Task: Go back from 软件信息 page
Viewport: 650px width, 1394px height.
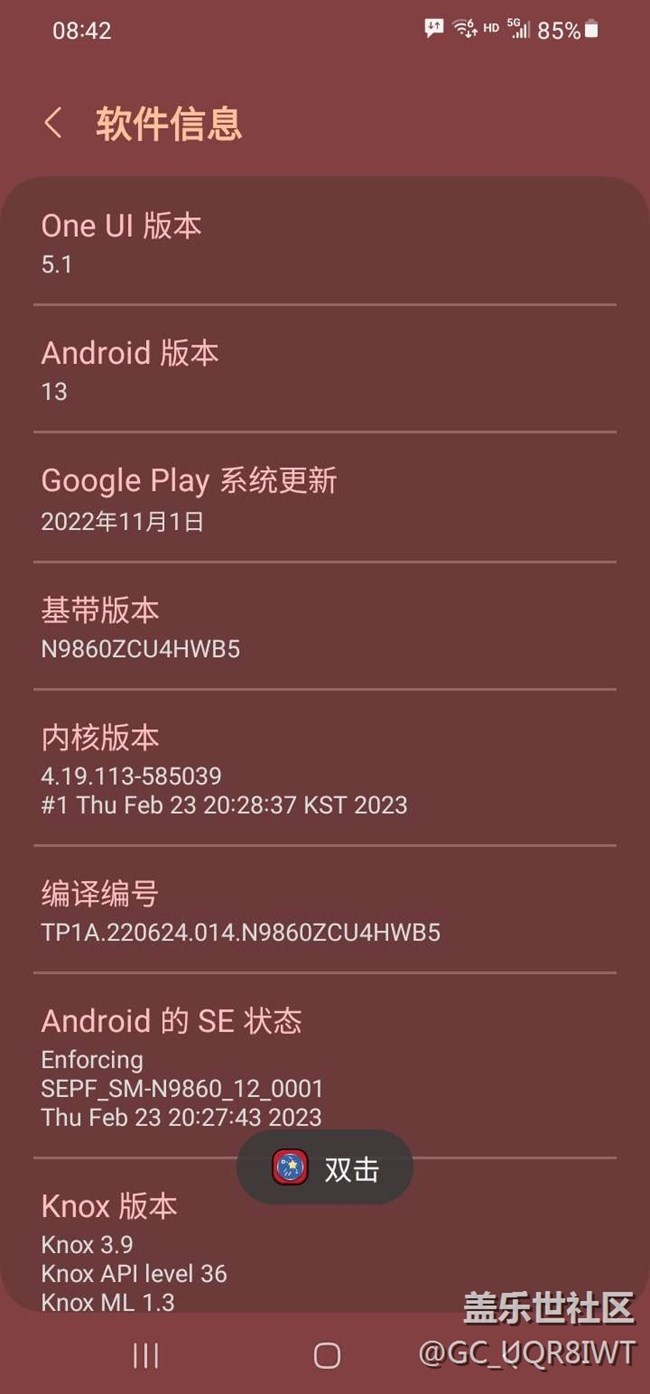Action: [53, 124]
